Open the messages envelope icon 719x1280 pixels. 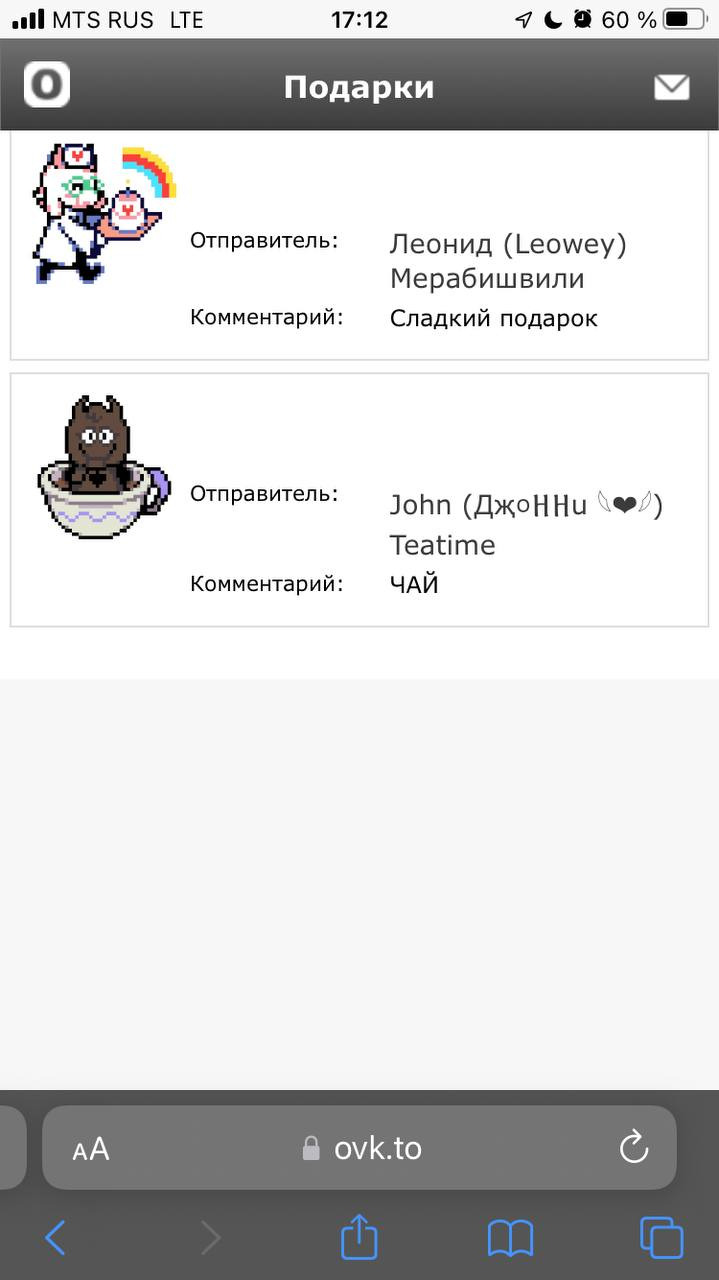671,87
